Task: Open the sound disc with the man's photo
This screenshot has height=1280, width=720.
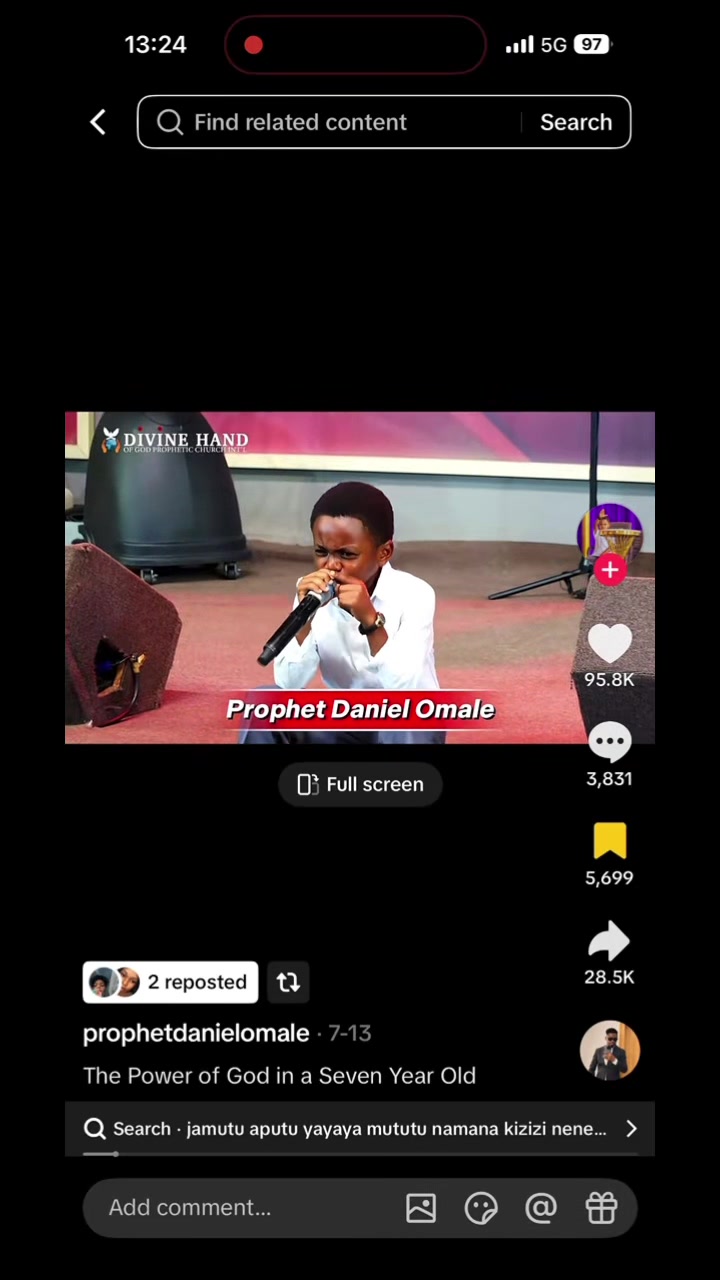Action: tap(609, 1050)
